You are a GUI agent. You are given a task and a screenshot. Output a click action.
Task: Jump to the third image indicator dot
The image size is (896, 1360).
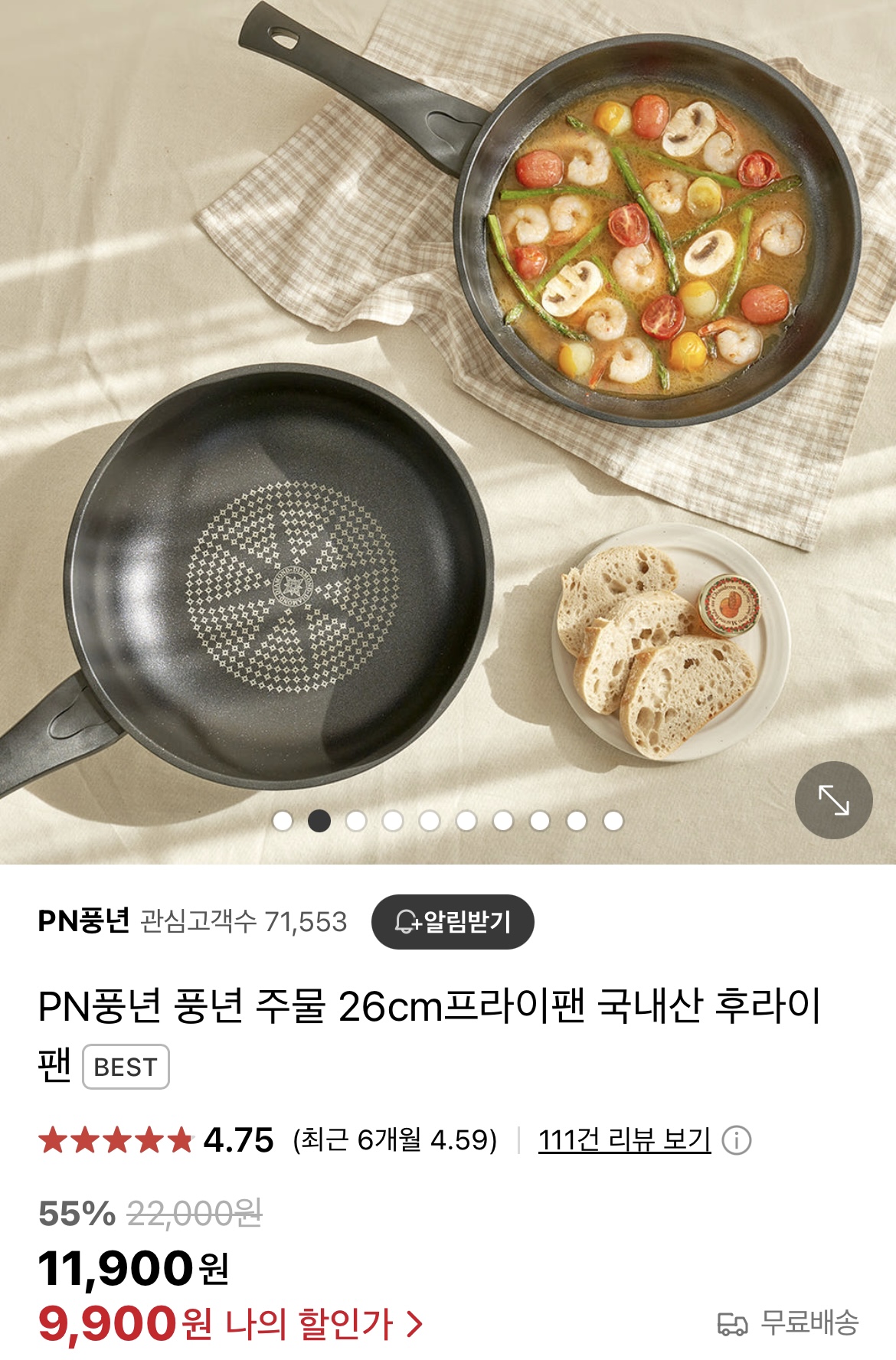(356, 821)
